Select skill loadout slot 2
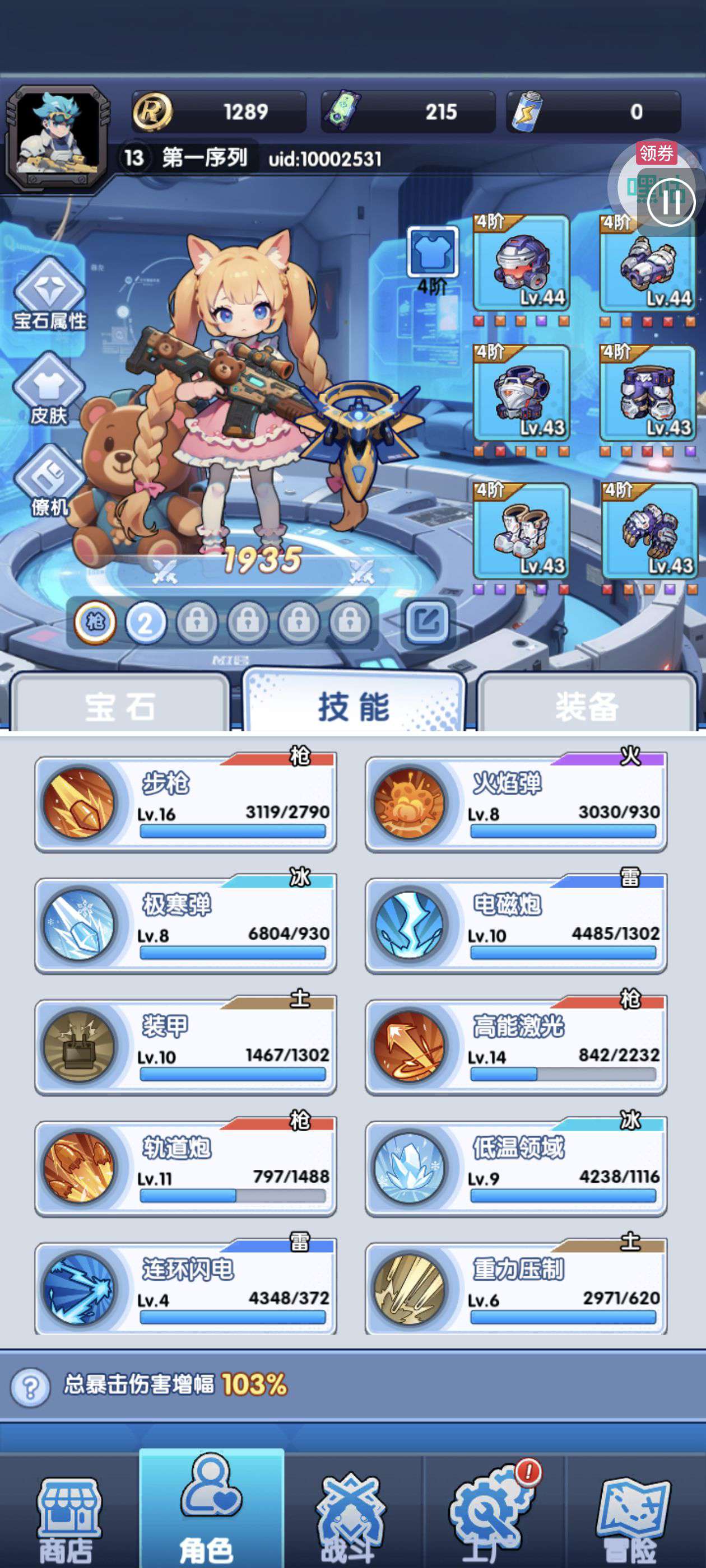This screenshot has width=706, height=1568. click(x=146, y=623)
